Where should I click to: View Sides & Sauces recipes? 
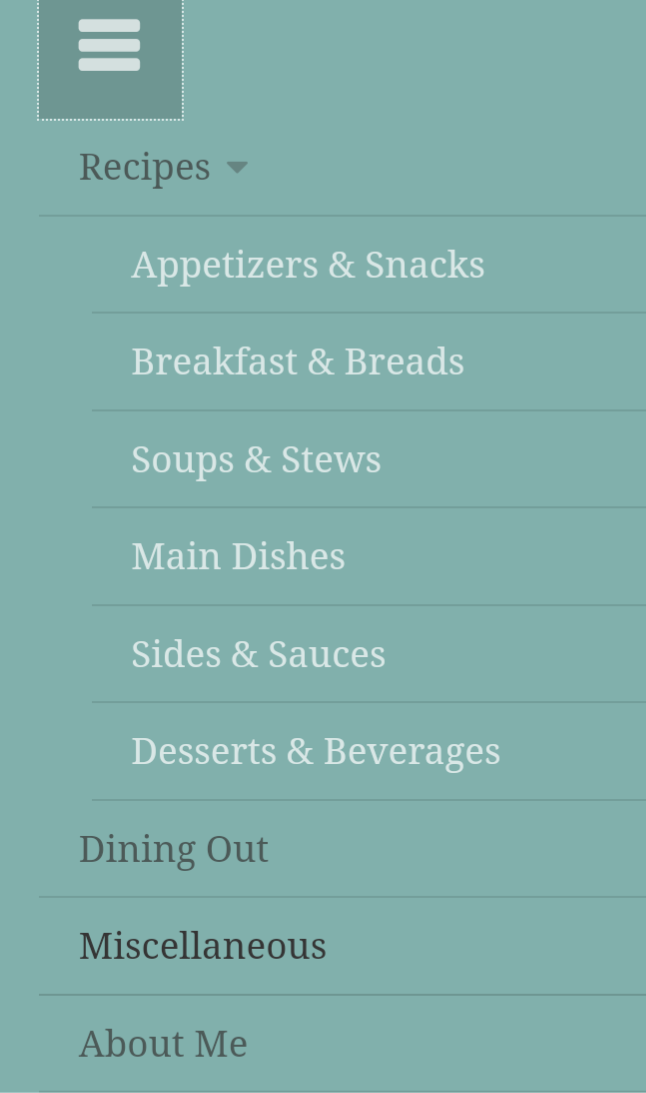click(x=258, y=654)
